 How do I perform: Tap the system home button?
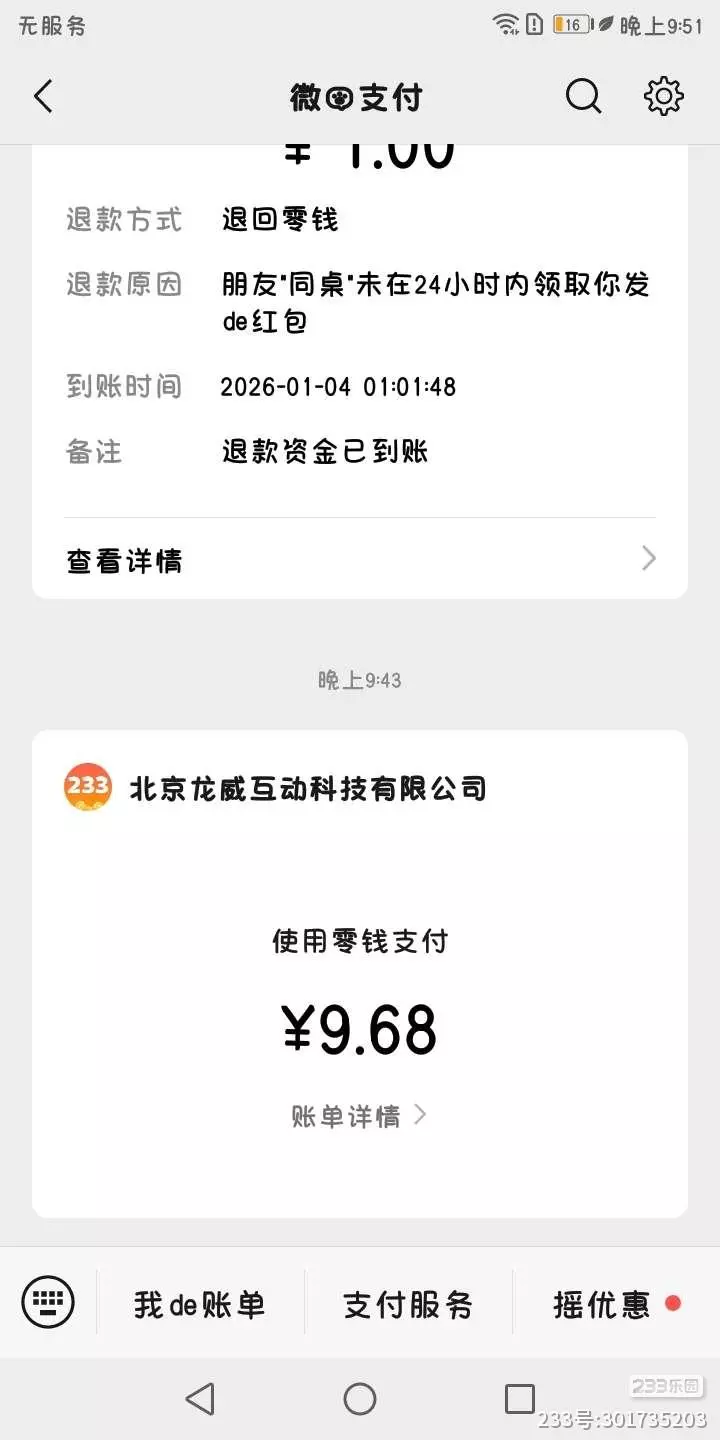[360, 1398]
